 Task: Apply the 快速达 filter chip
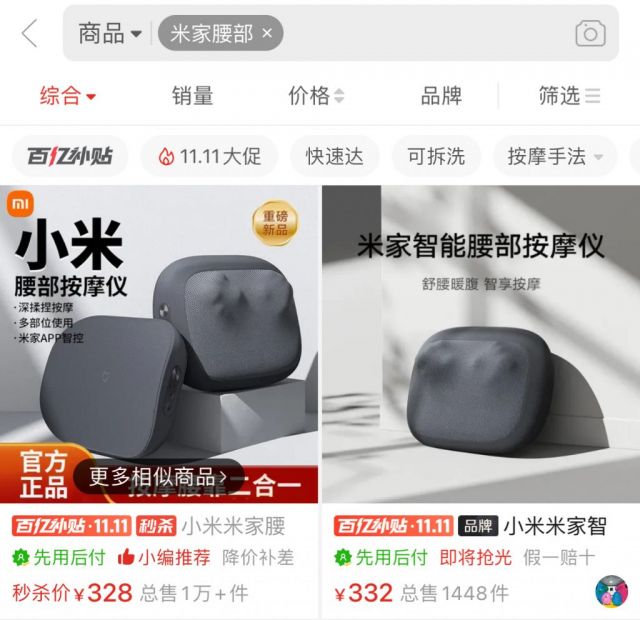334,157
